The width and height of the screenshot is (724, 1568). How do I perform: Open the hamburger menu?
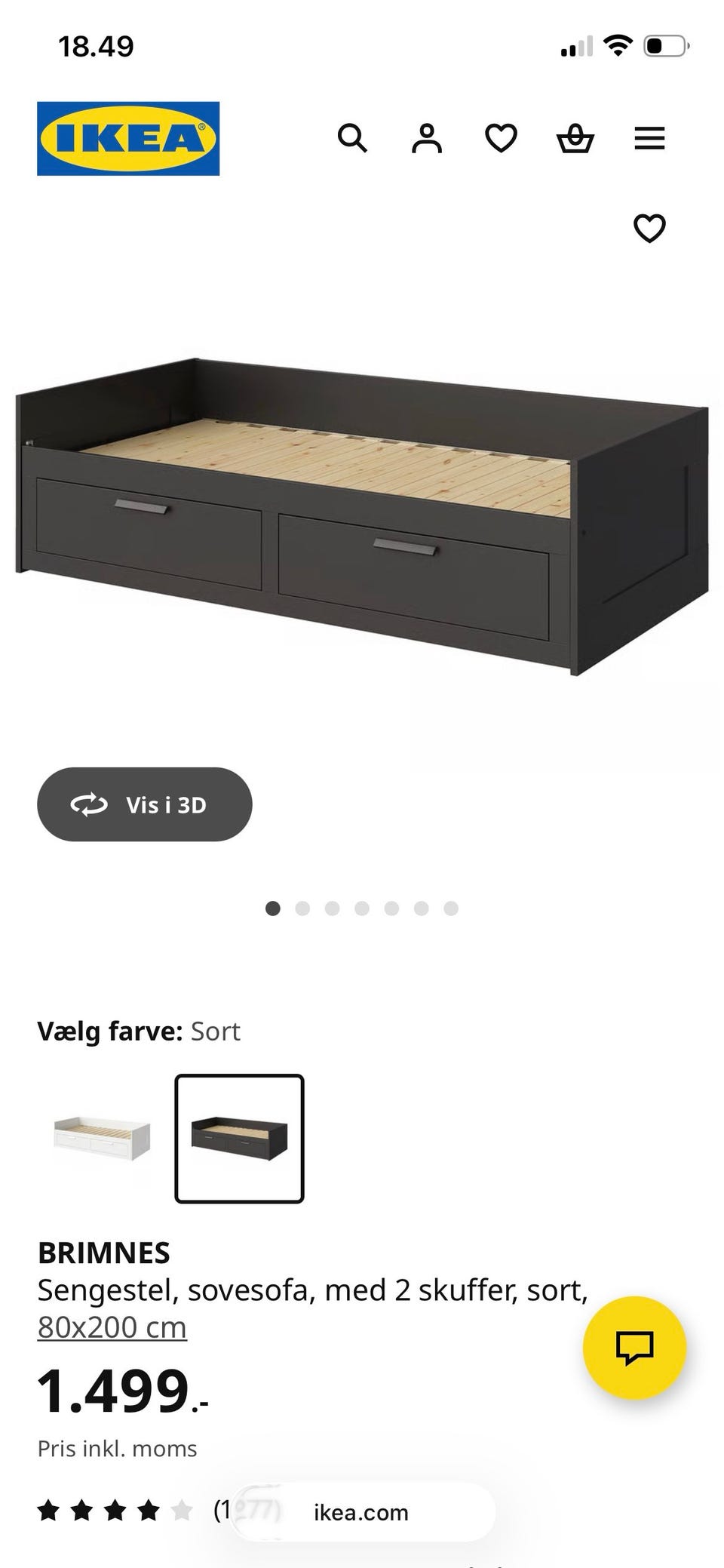tap(649, 139)
